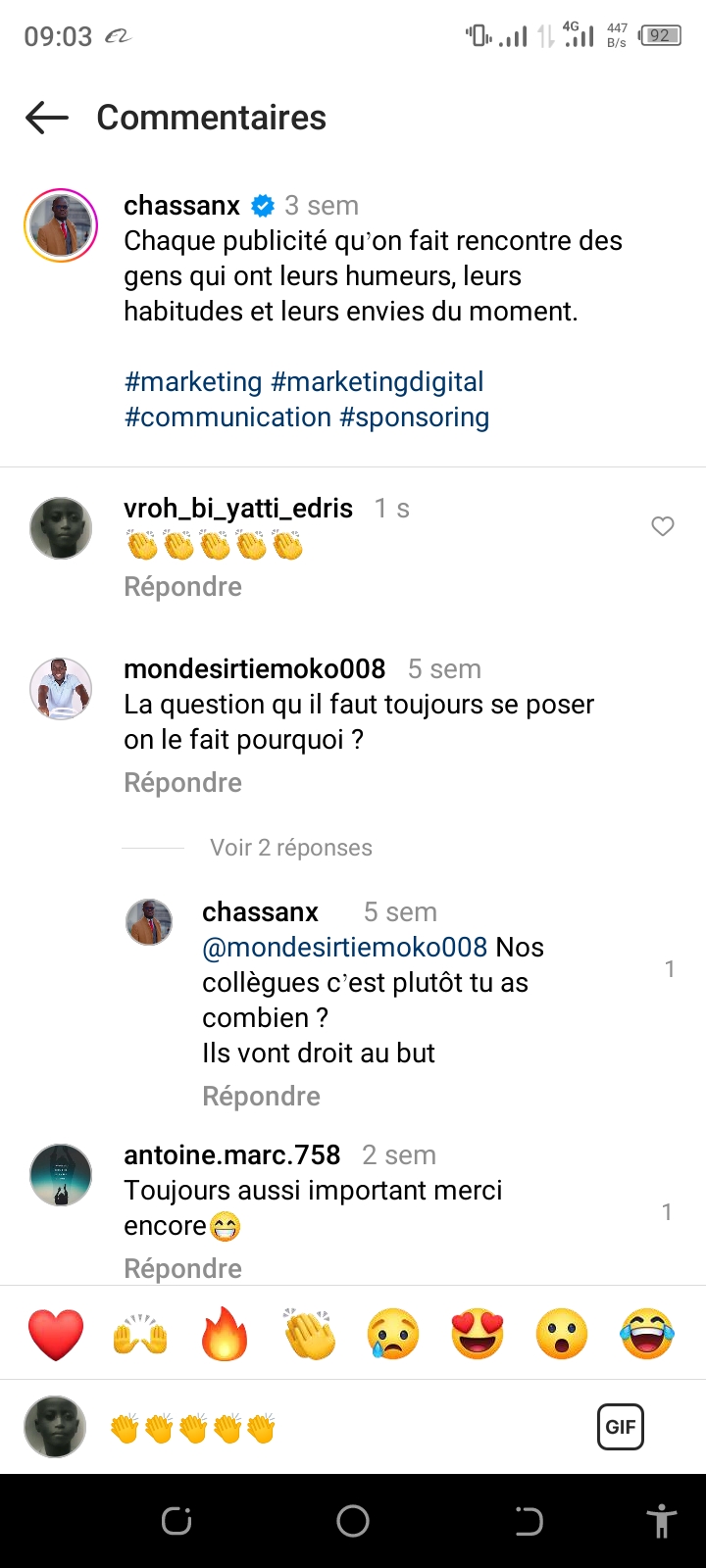This screenshot has height=1568, width=706.
Task: Insert the red heart emoji
Action: point(56,1334)
